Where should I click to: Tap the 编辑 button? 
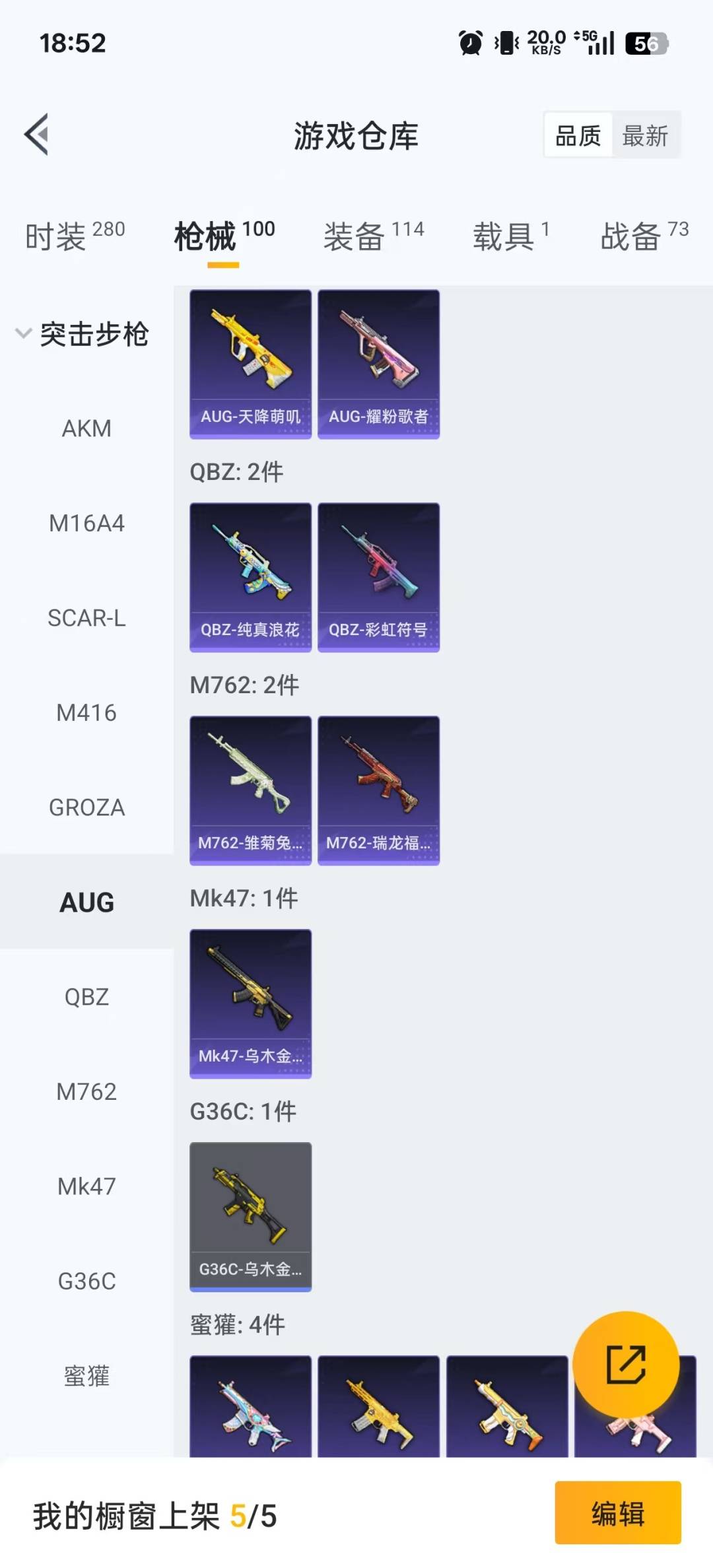point(617,1513)
